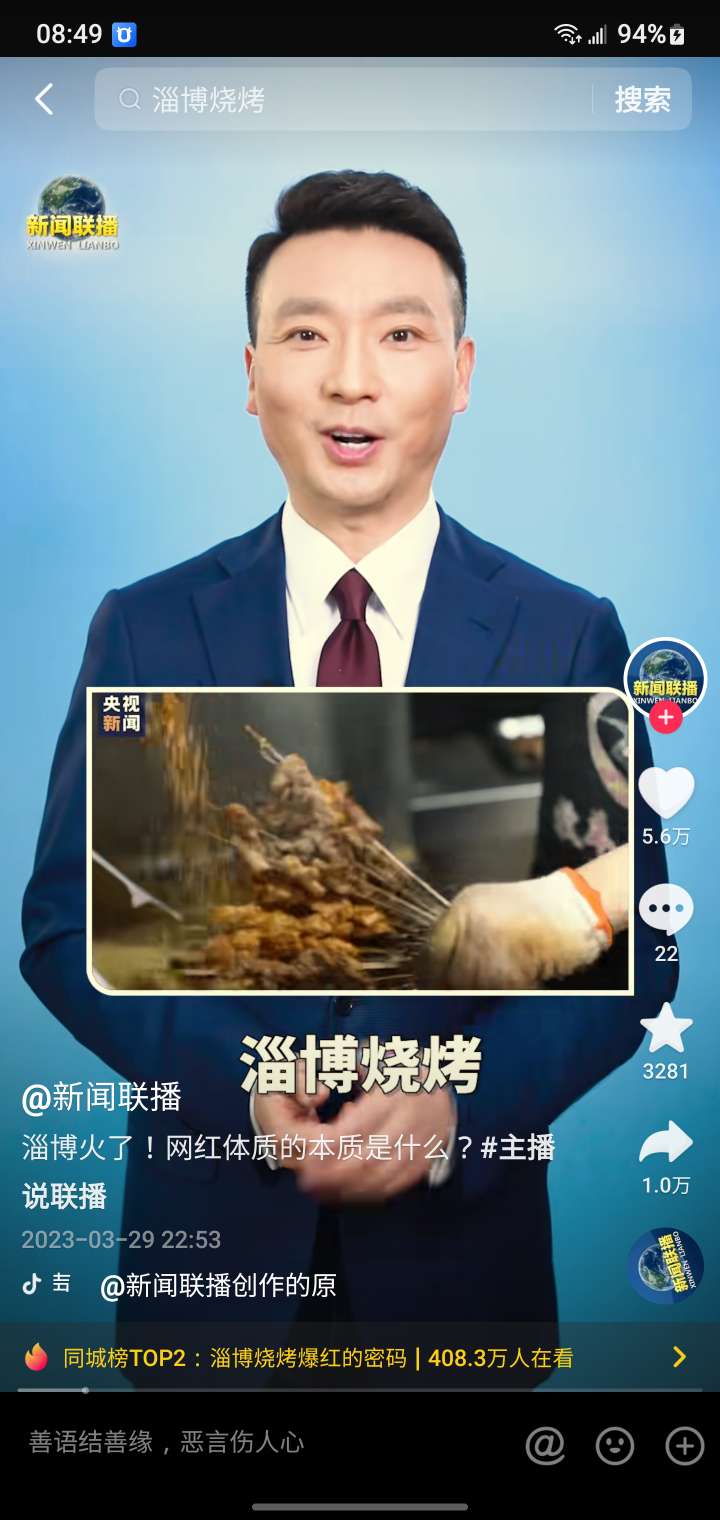The height and width of the screenshot is (1520, 720).
Task: Open the @新闻联播 username link
Action: click(x=101, y=1097)
